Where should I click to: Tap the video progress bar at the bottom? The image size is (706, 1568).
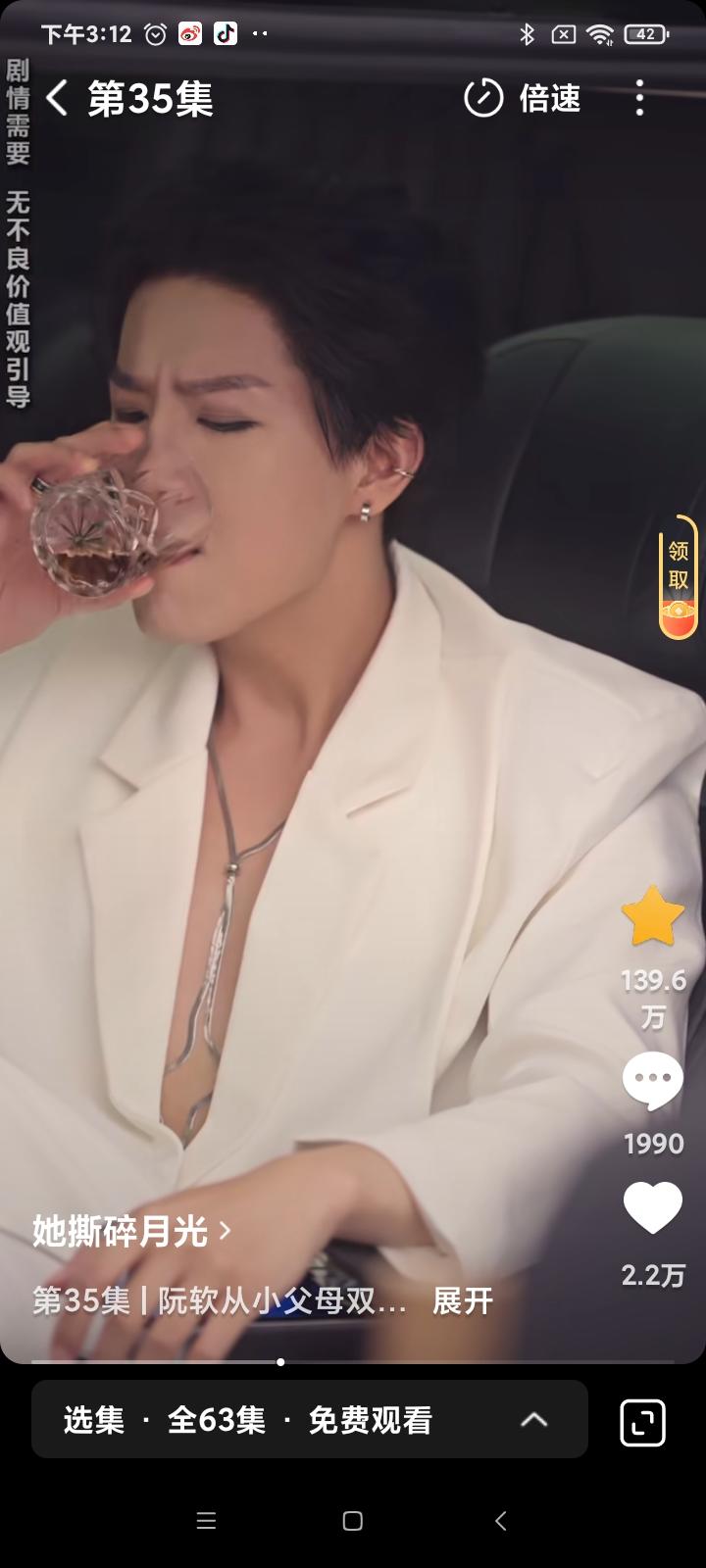tap(279, 1362)
